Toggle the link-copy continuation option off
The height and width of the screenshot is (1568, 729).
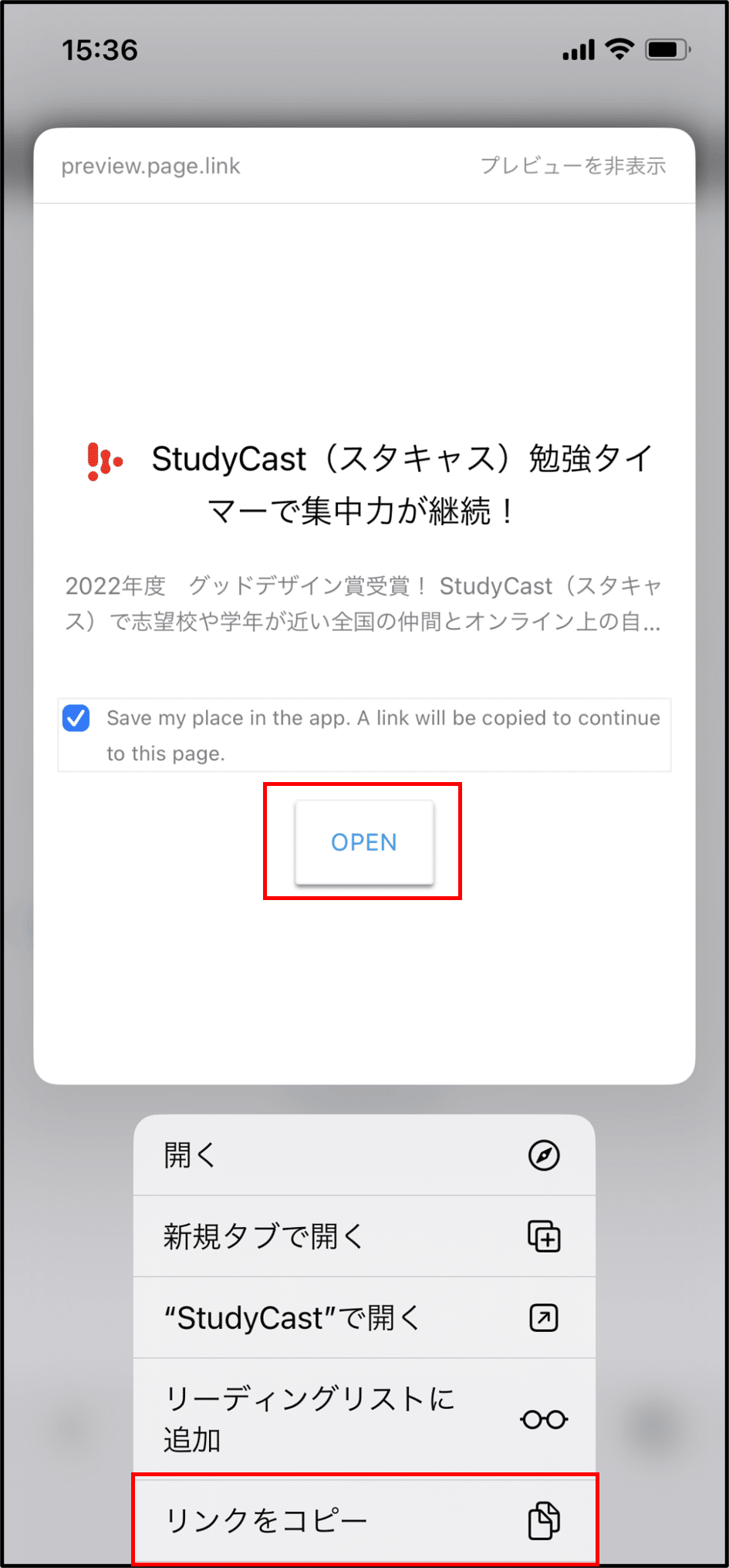click(76, 718)
